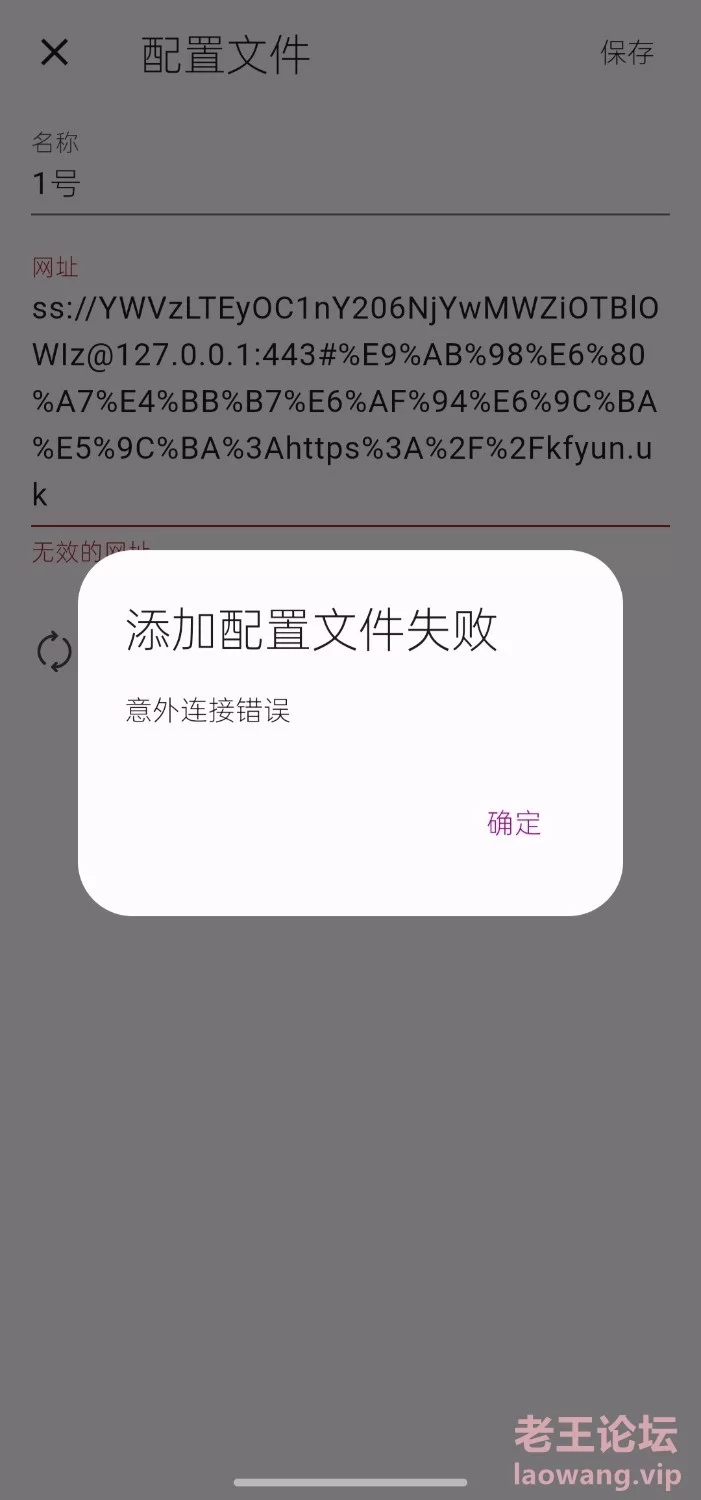The image size is (701, 1500).
Task: Edit the 网址 field with the ss:// link
Action: [x=350, y=389]
